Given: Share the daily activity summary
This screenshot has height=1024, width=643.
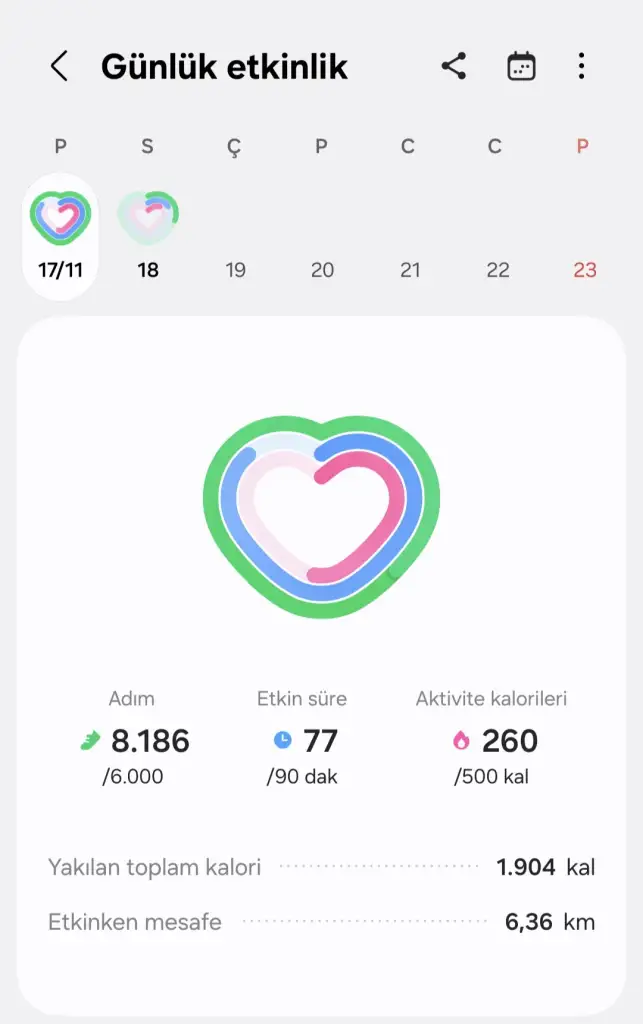Looking at the screenshot, I should tap(454, 67).
